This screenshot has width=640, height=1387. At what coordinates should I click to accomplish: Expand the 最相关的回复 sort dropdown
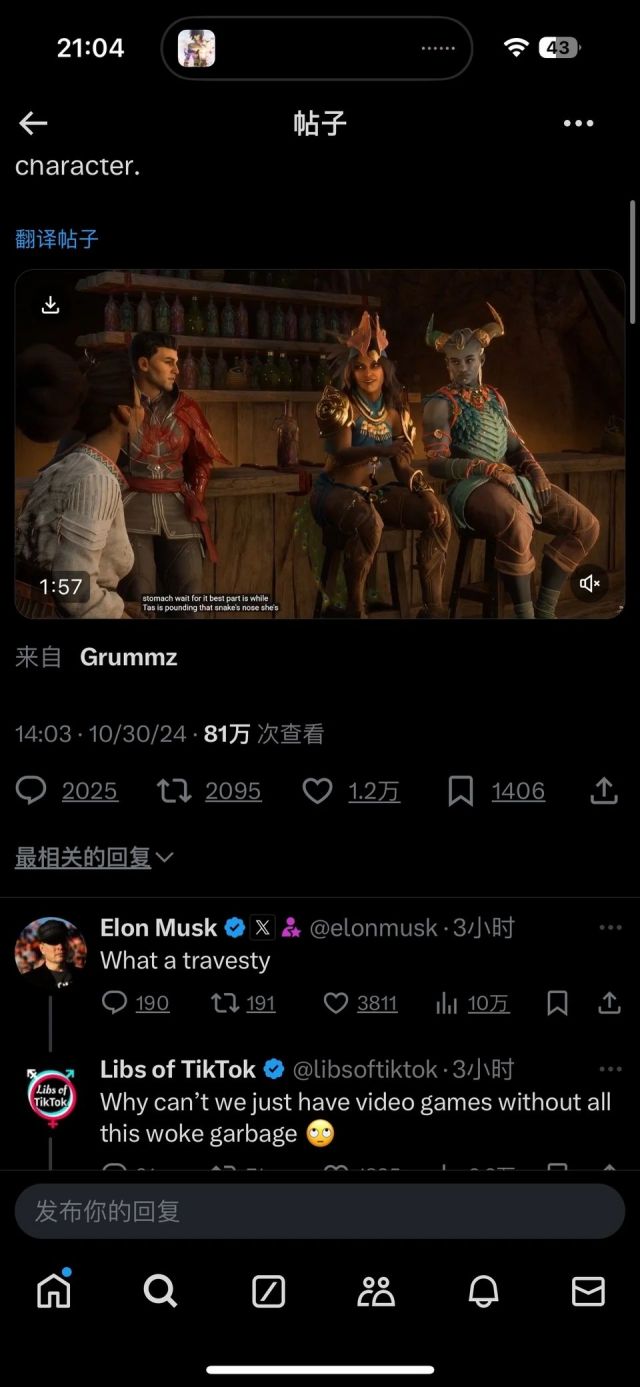94,857
